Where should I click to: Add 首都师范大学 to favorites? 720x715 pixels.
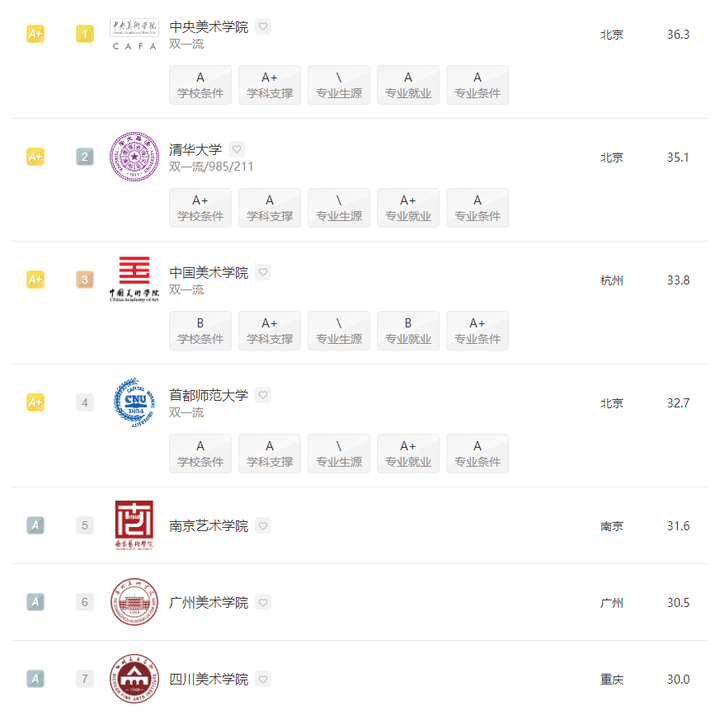(x=263, y=395)
